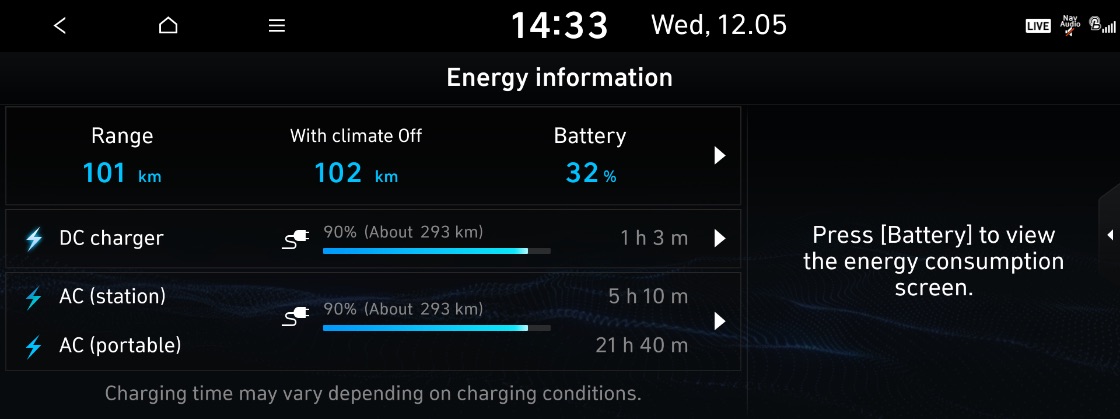Expand the side panel arrow handle
1120x419 pixels.
coord(1110,235)
